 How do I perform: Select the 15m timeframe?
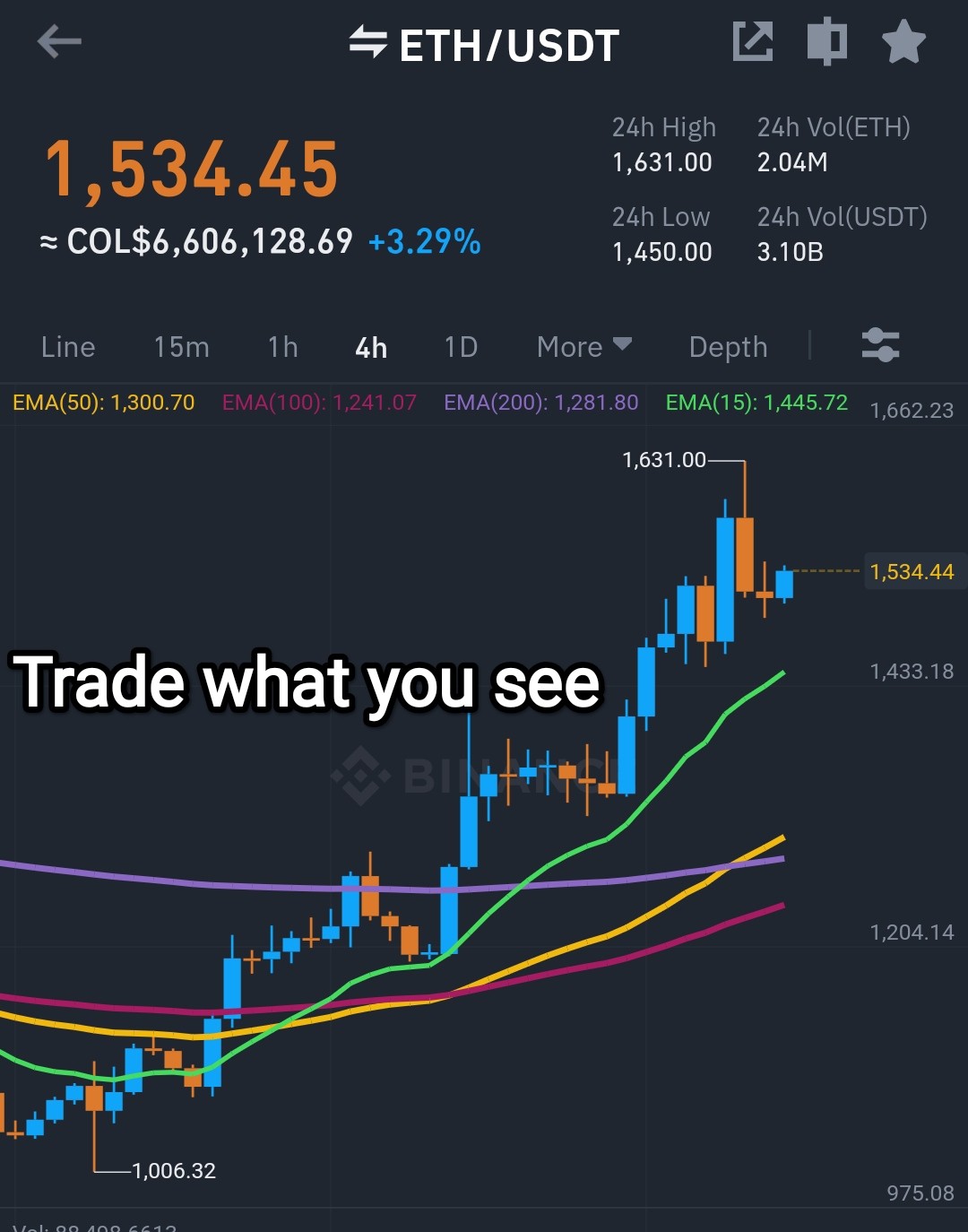(x=181, y=347)
